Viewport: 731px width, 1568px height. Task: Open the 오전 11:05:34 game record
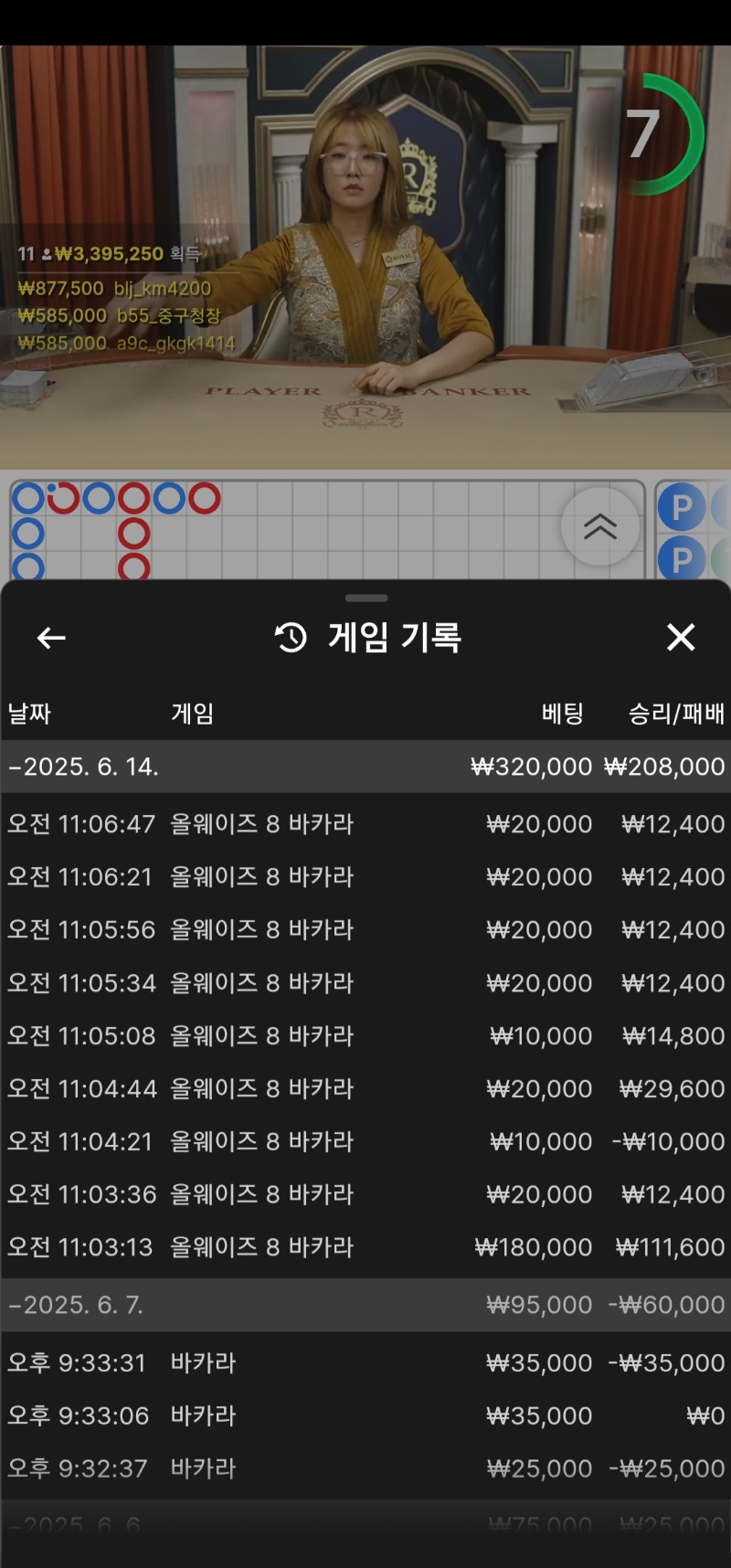tap(365, 983)
